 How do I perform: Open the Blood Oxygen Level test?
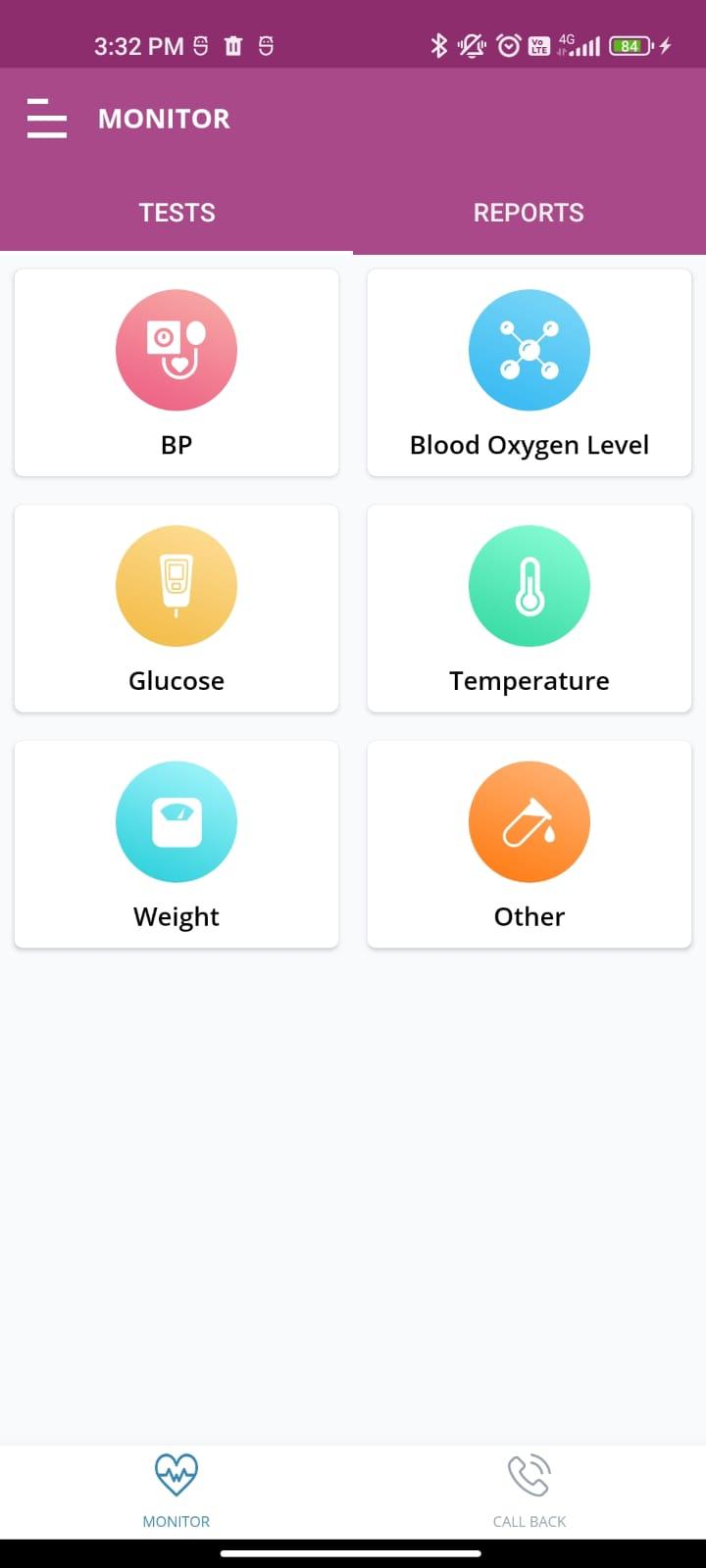coord(529,373)
